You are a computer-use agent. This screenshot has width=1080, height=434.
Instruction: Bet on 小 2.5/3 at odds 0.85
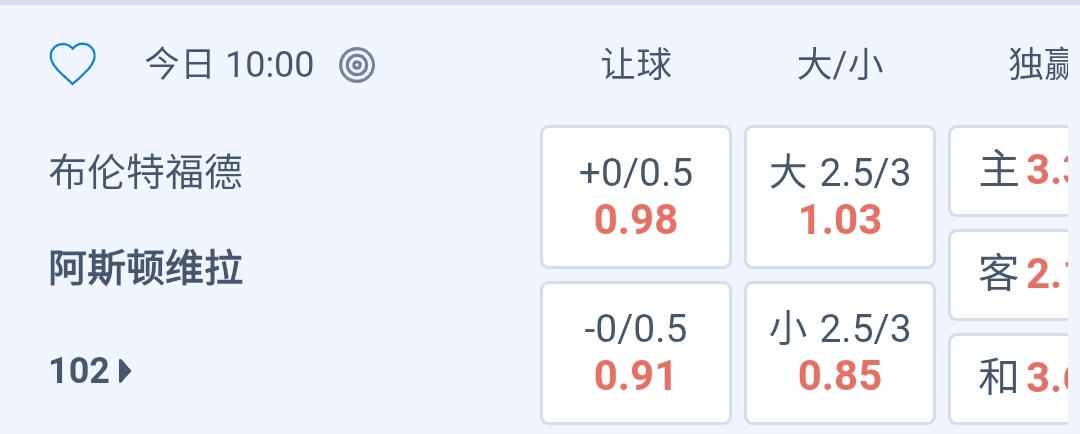(x=840, y=353)
